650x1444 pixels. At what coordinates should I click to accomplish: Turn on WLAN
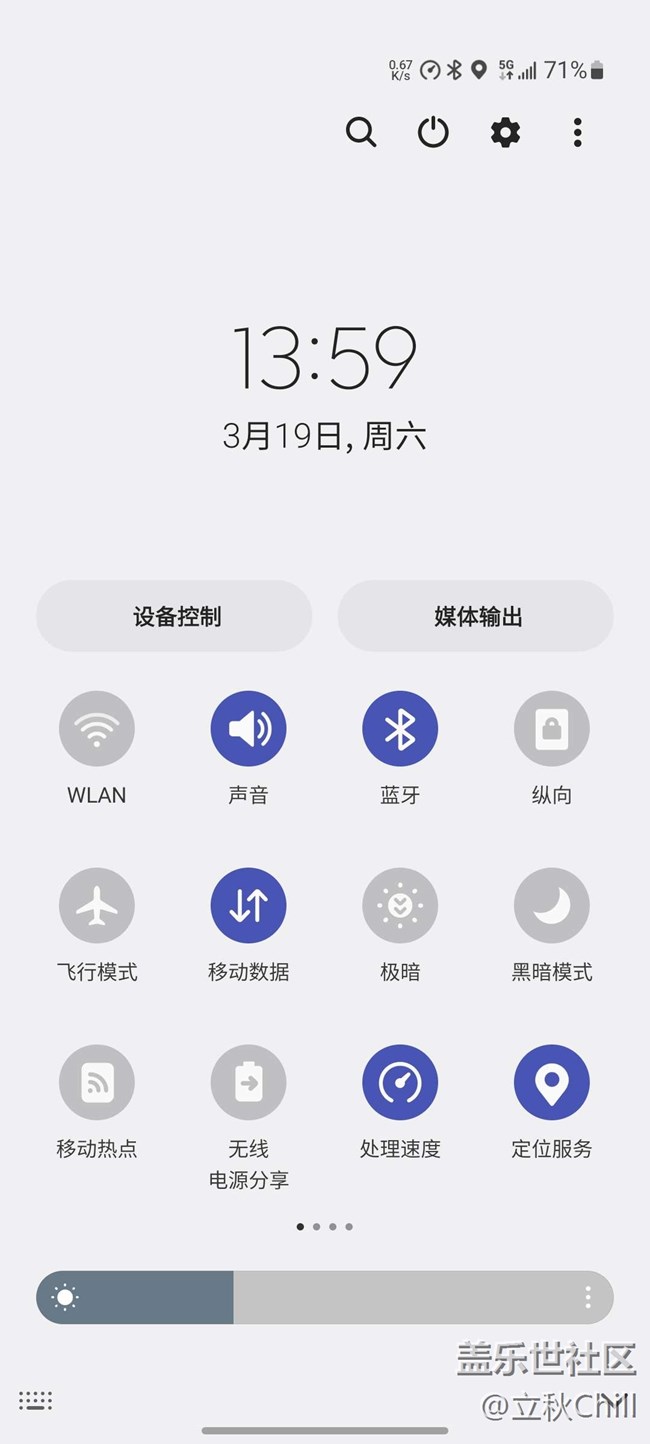[x=97, y=729]
